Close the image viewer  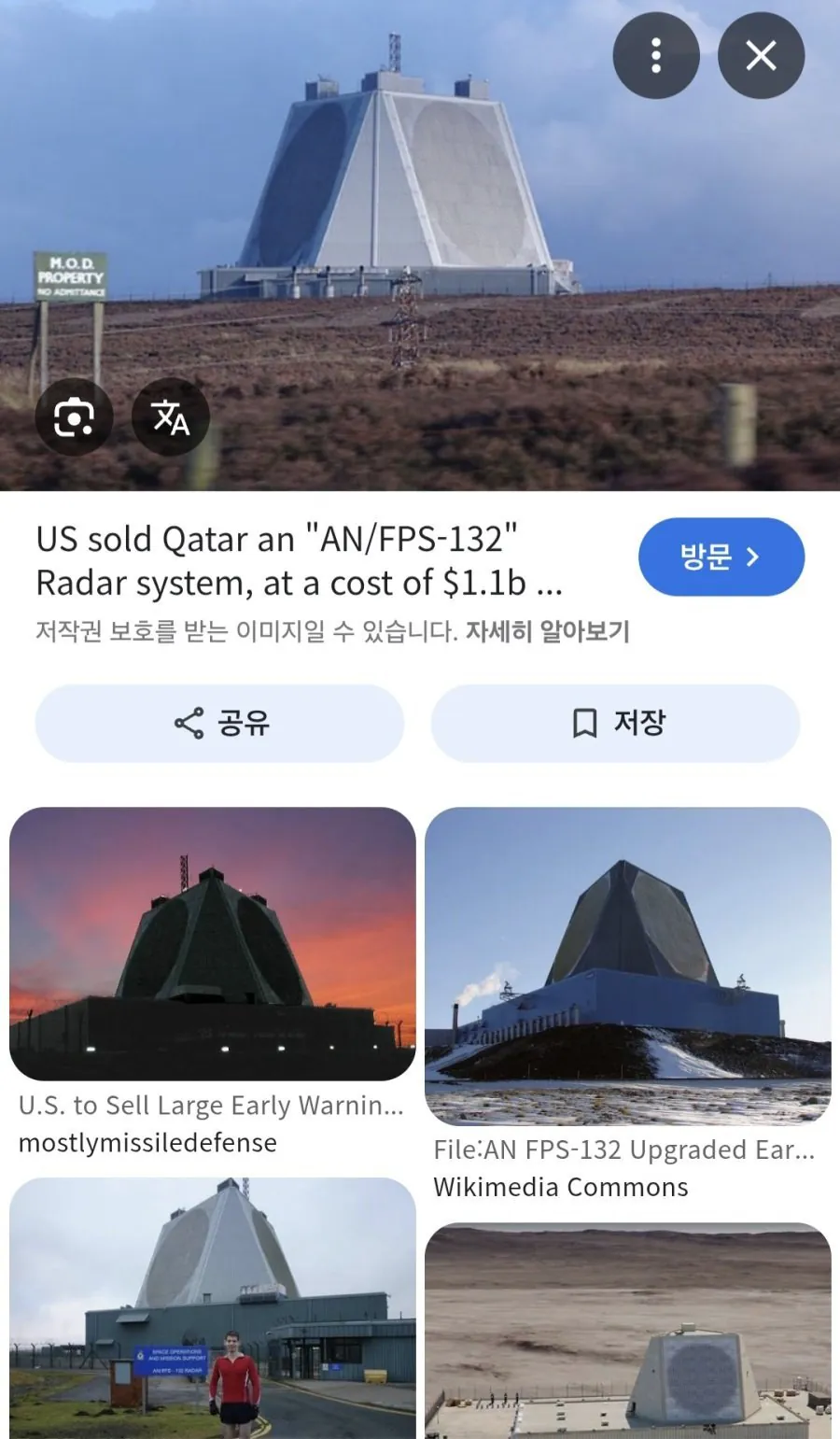point(761,56)
